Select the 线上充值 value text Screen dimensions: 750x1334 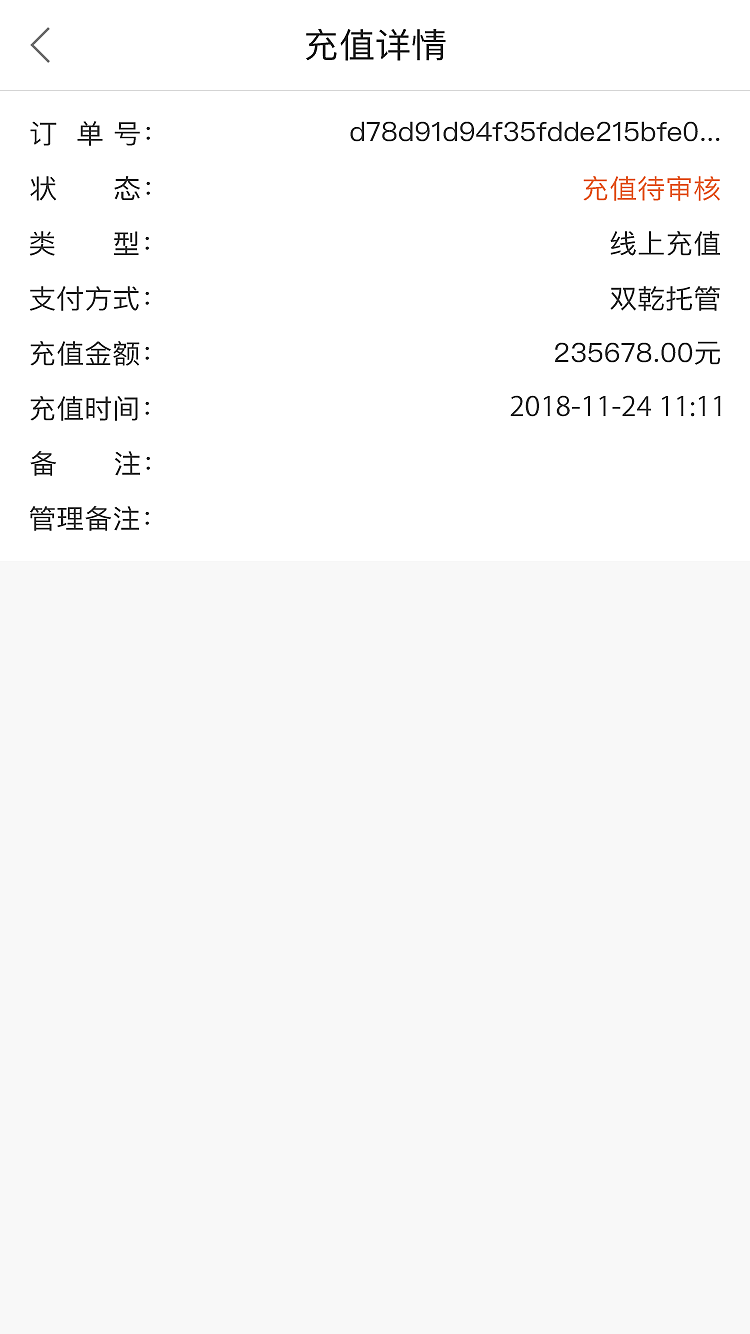(664, 243)
